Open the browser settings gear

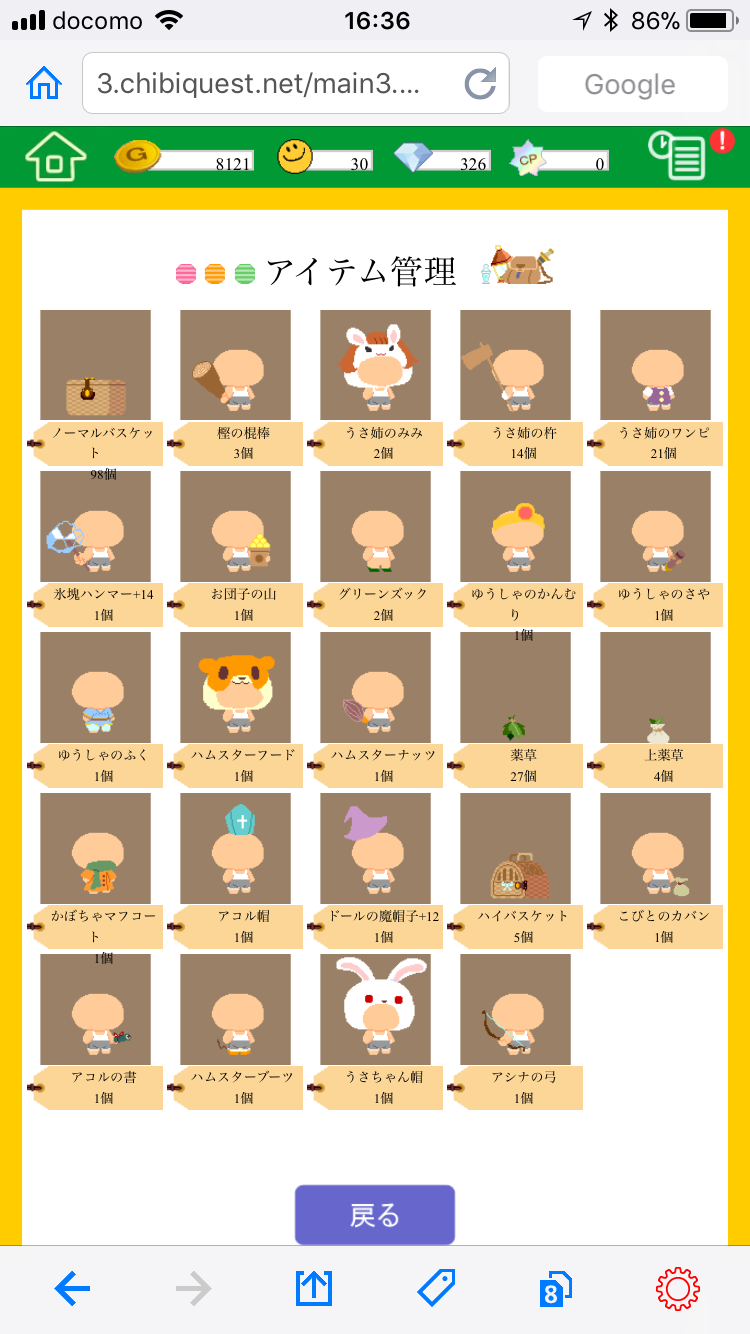[677, 1290]
